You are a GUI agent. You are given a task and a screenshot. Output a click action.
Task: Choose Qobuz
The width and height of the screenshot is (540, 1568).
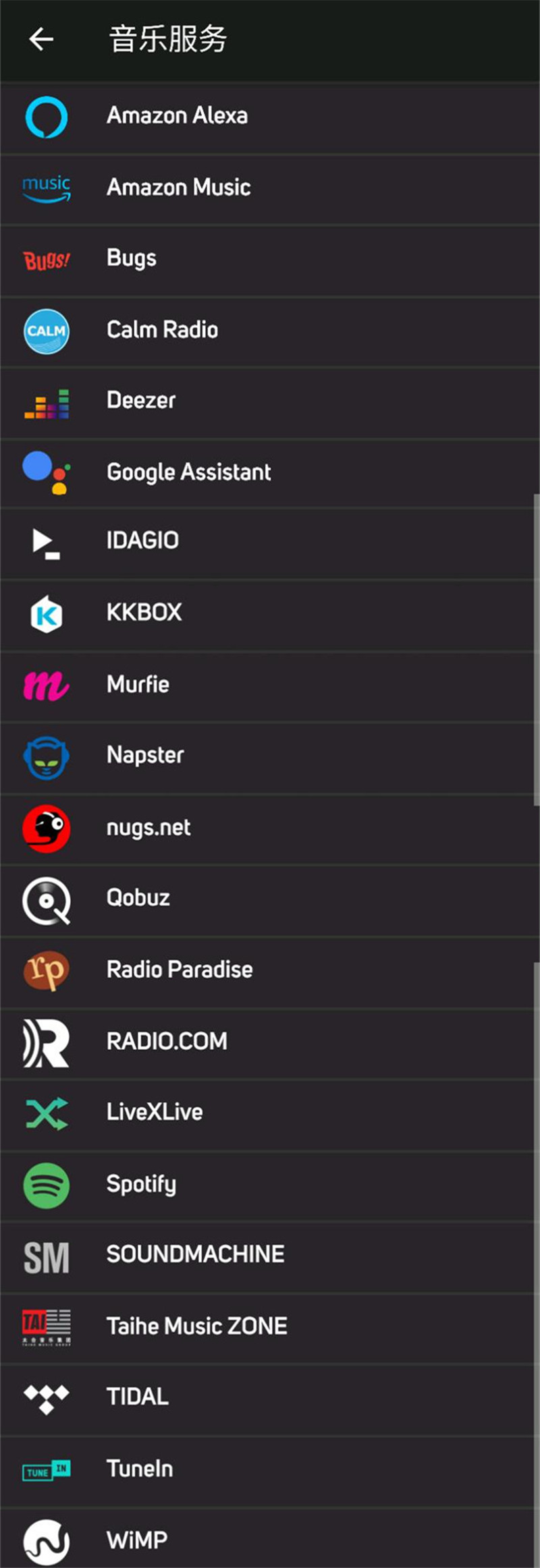point(138,898)
